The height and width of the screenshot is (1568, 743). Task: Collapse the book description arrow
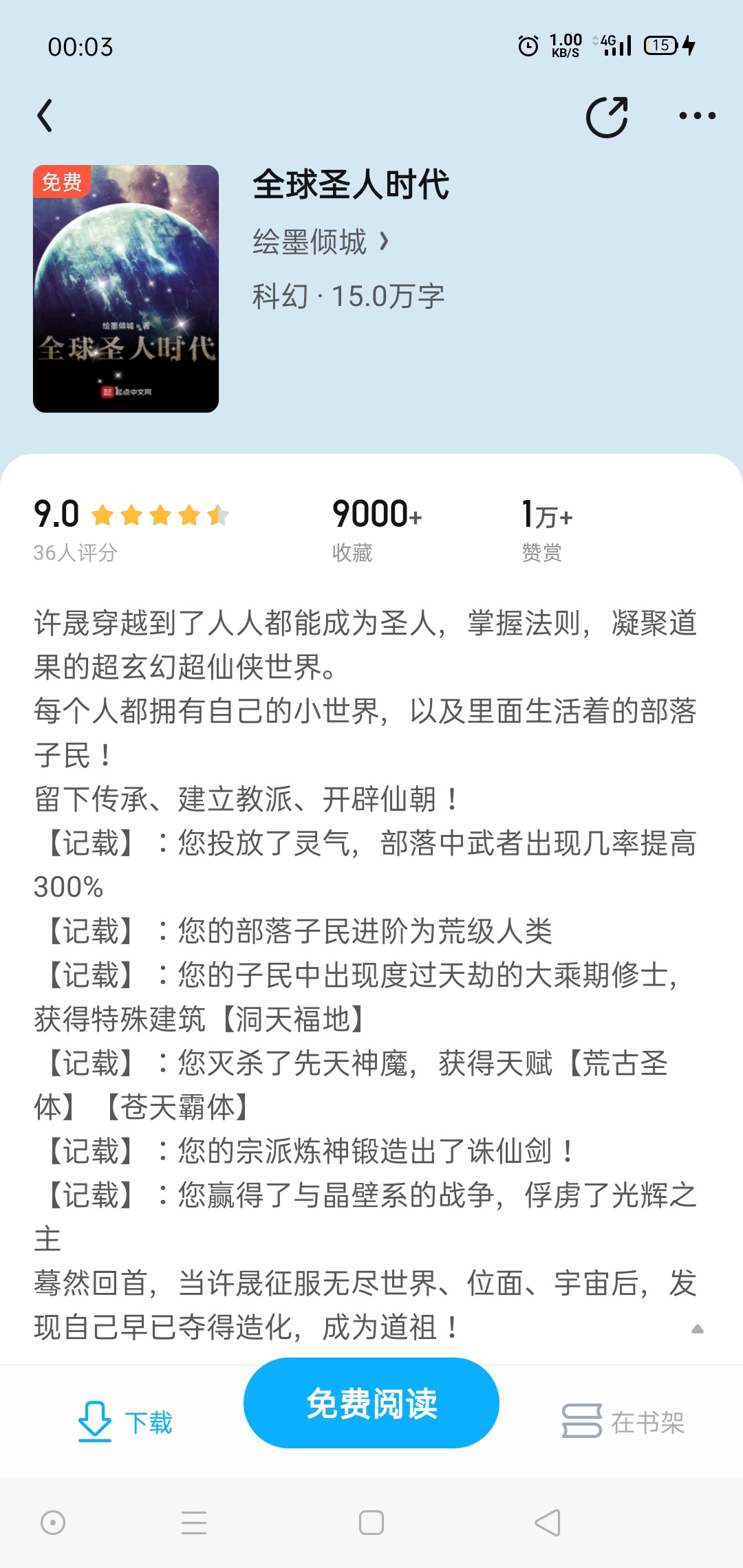coord(697,1329)
